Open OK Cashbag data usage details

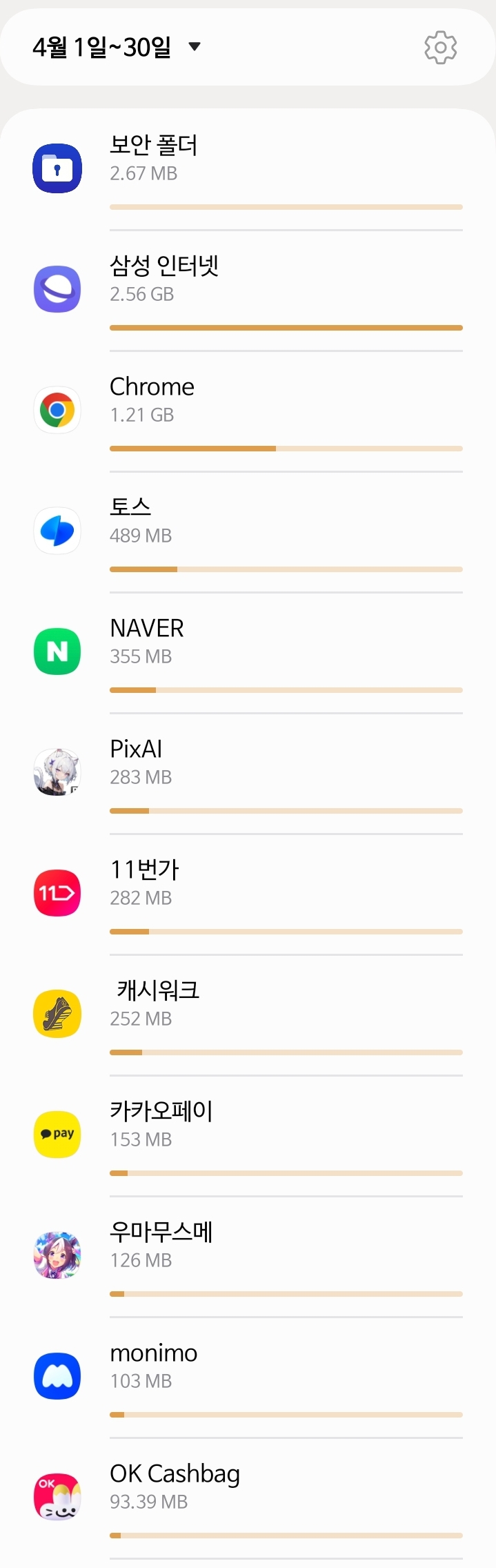[248, 1498]
